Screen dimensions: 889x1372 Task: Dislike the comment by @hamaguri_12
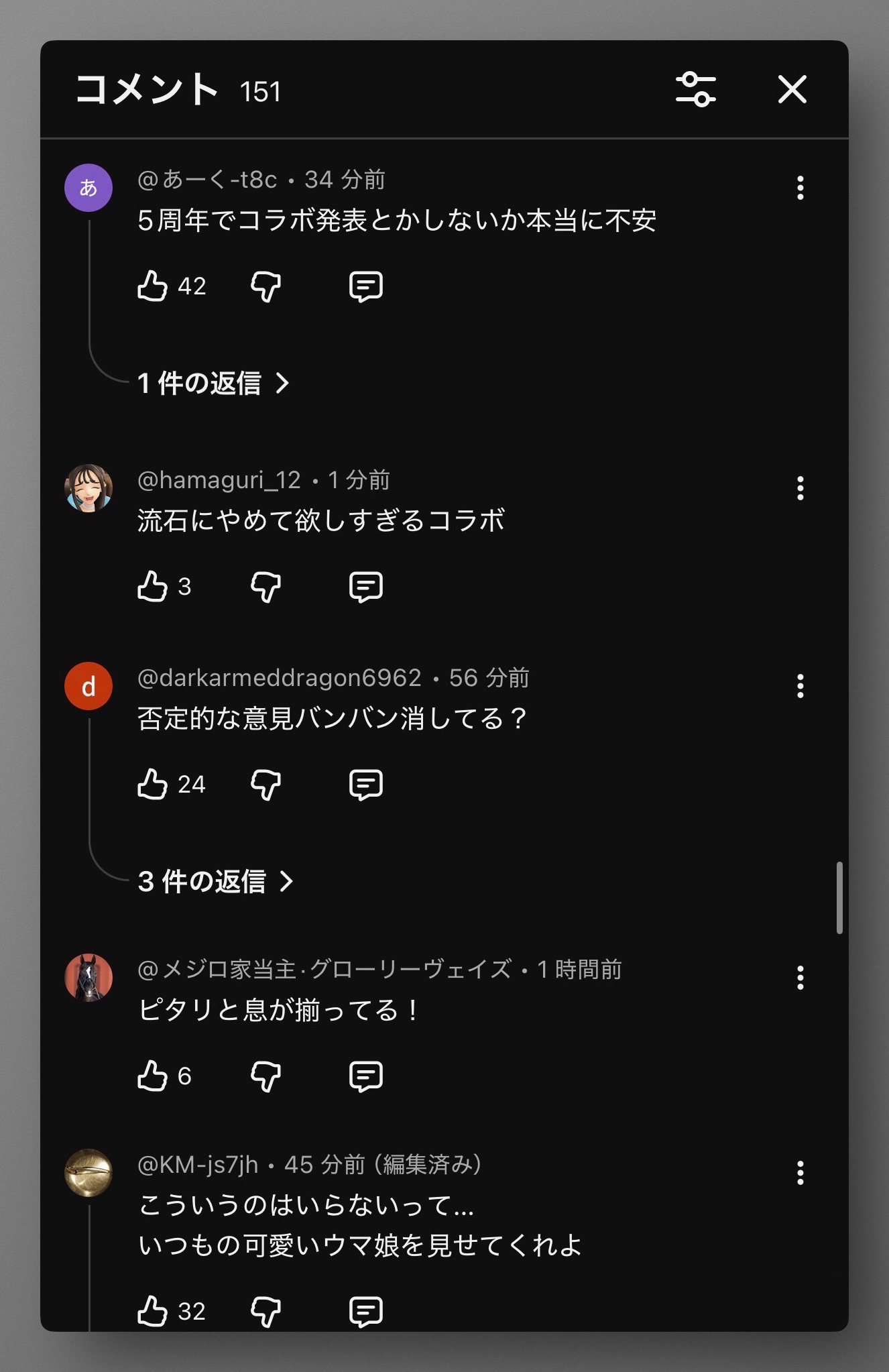coord(265,587)
